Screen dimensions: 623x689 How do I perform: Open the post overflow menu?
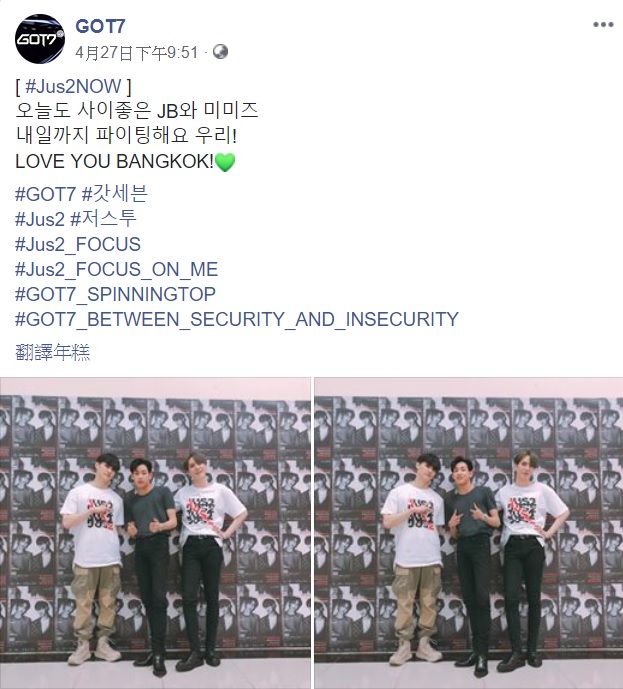pyautogui.click(x=602, y=24)
